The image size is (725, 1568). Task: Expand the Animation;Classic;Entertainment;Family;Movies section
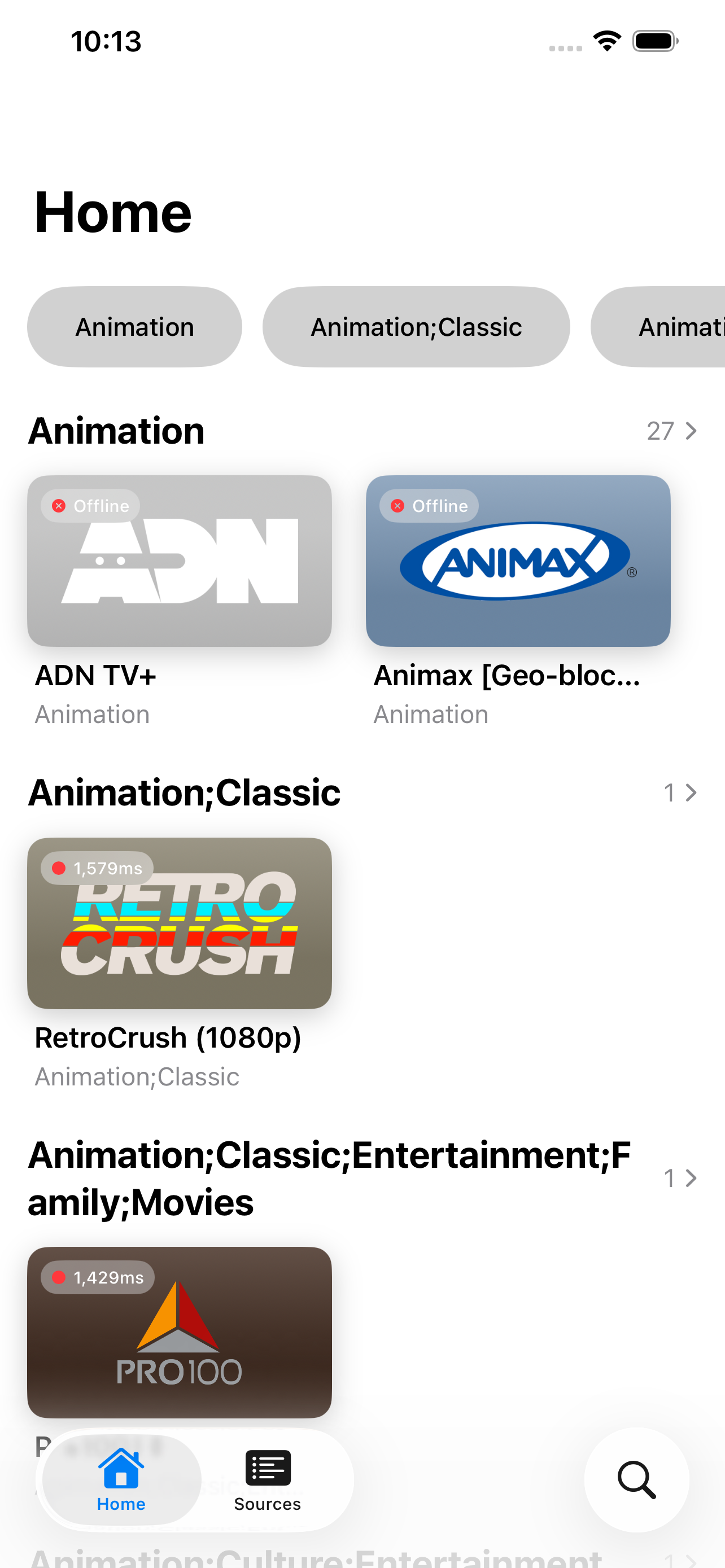coord(680,1178)
